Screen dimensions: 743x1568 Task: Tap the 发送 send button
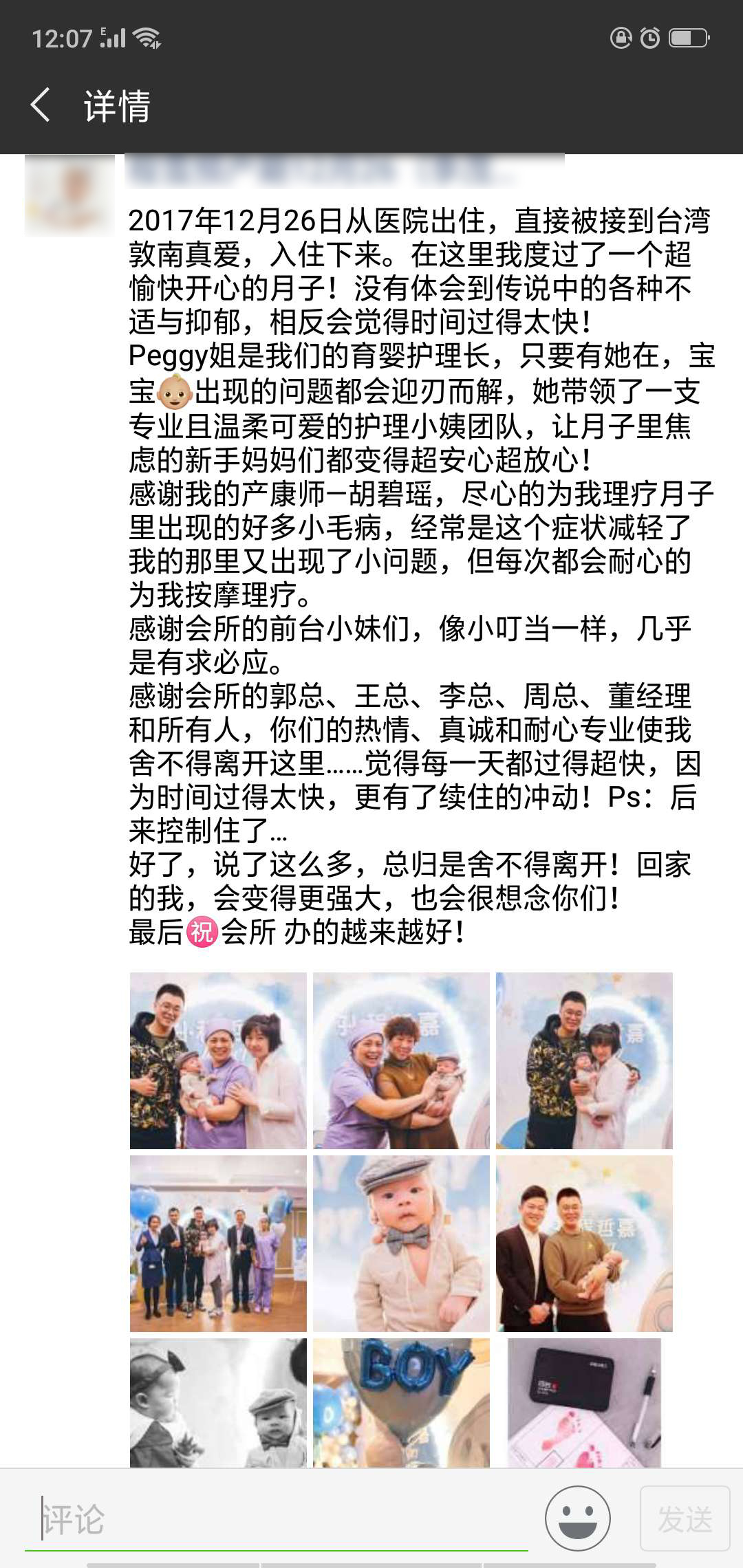point(685,1518)
